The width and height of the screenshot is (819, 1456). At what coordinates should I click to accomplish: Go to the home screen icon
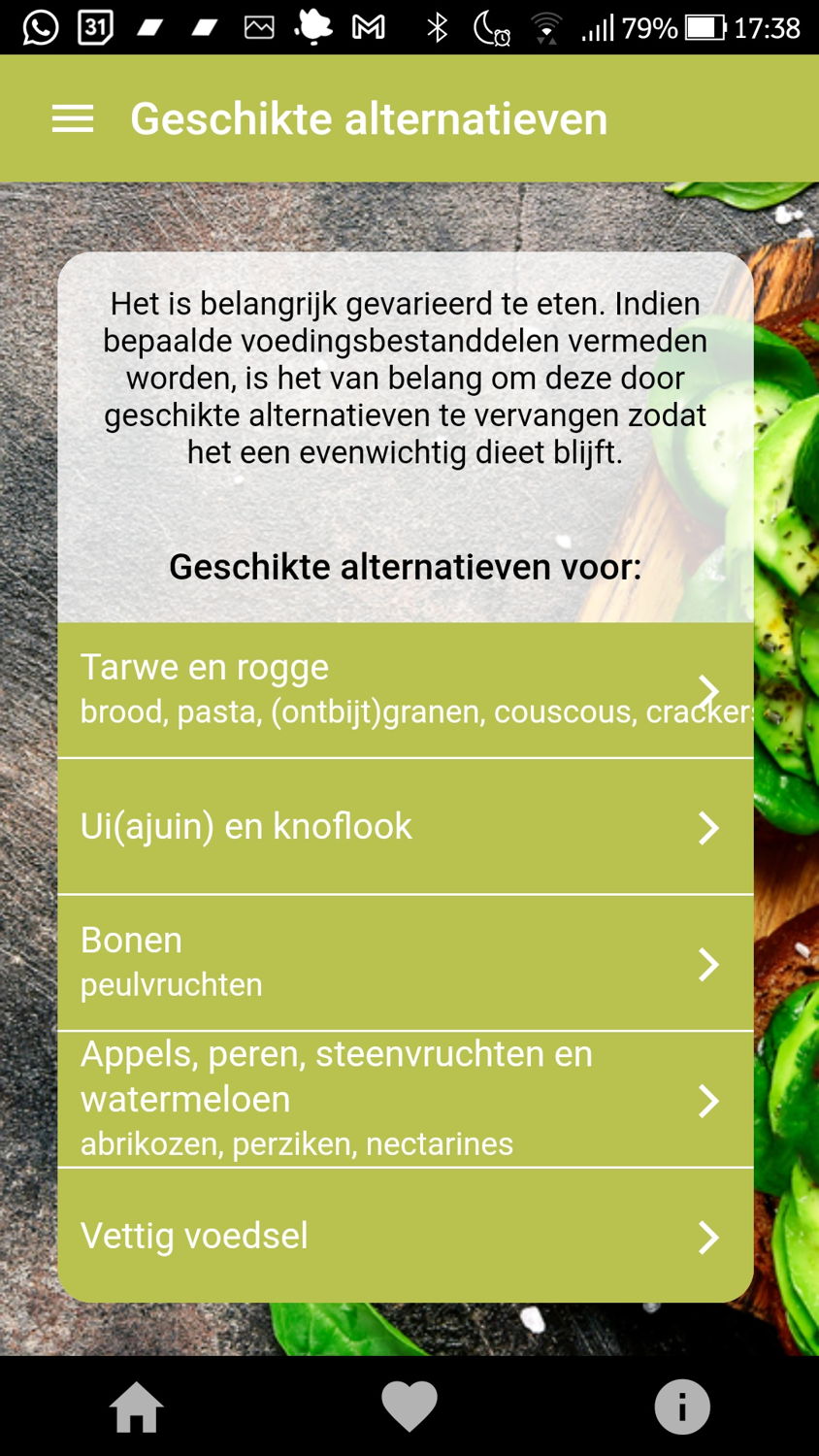coord(136,1406)
